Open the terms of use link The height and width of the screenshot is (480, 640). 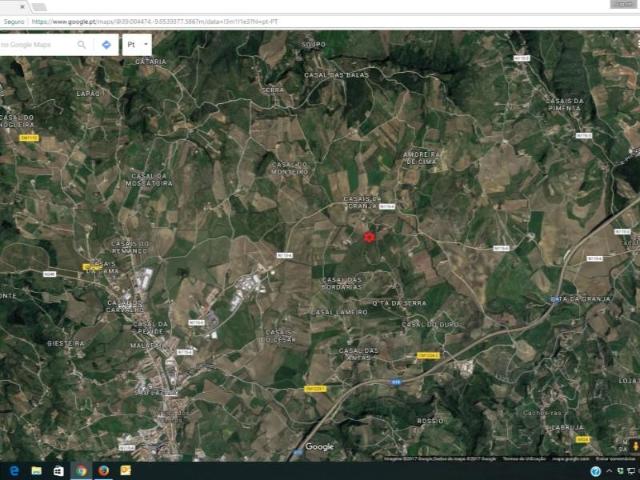click(x=524, y=458)
